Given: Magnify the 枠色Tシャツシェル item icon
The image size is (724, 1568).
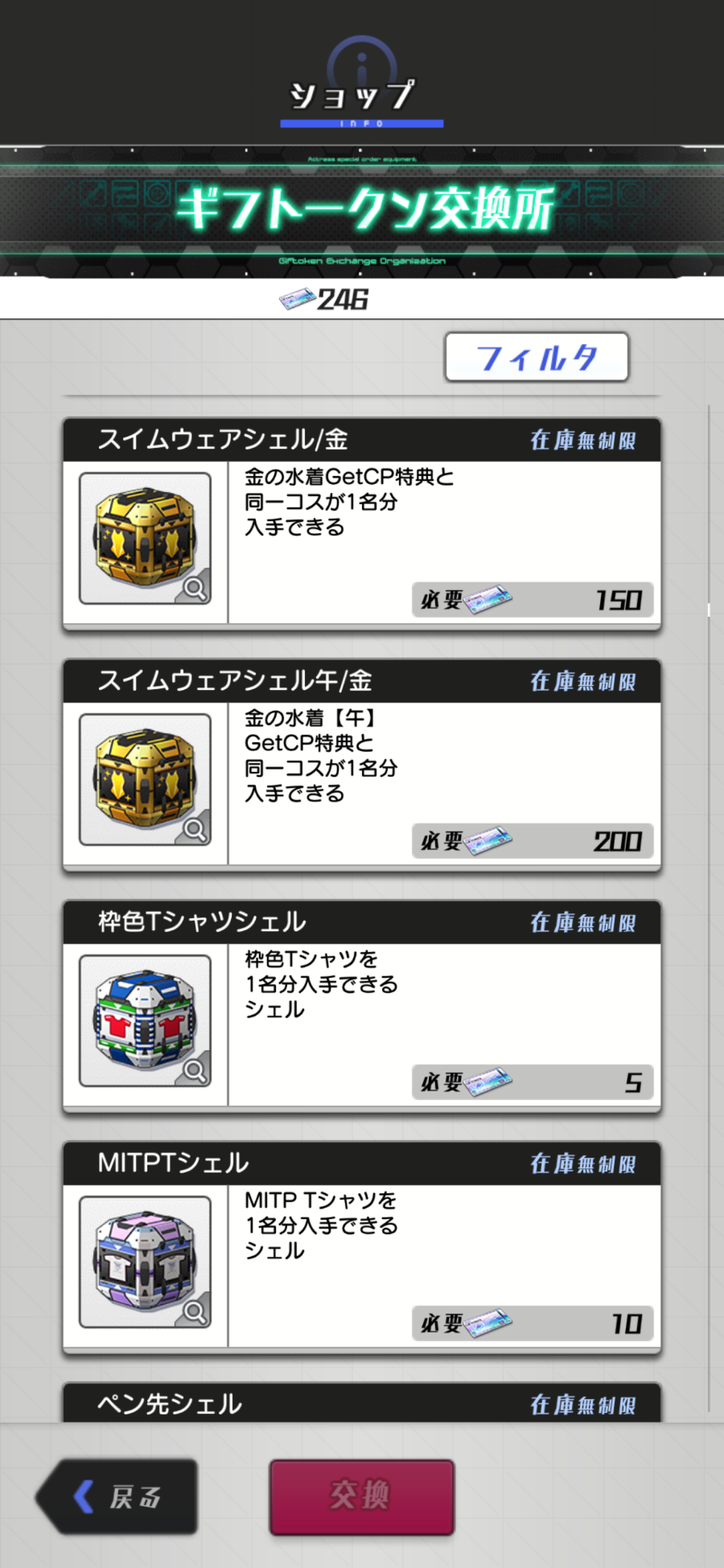Looking at the screenshot, I should 195,1070.
